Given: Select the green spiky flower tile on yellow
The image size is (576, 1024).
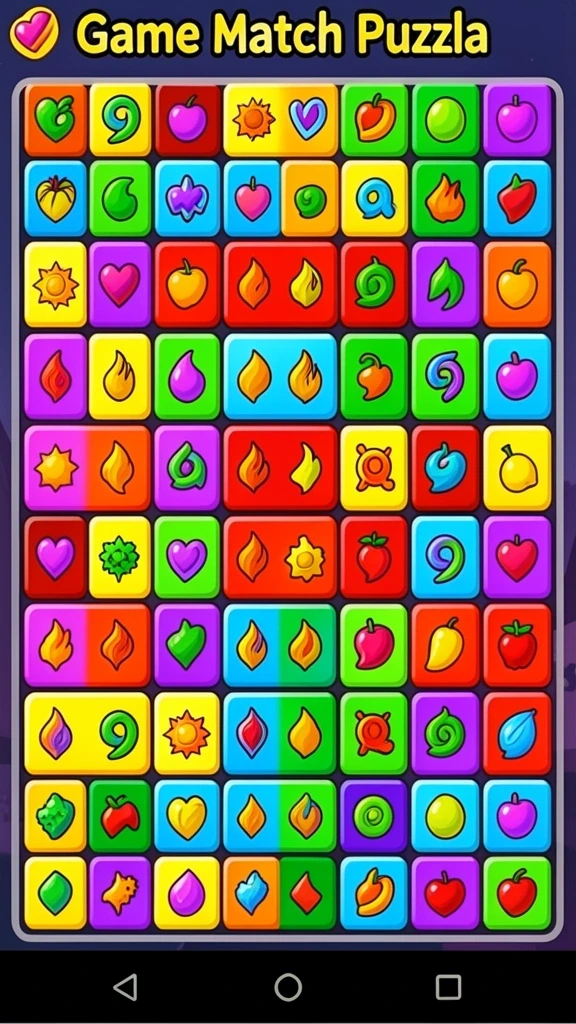Looking at the screenshot, I should pos(120,557).
